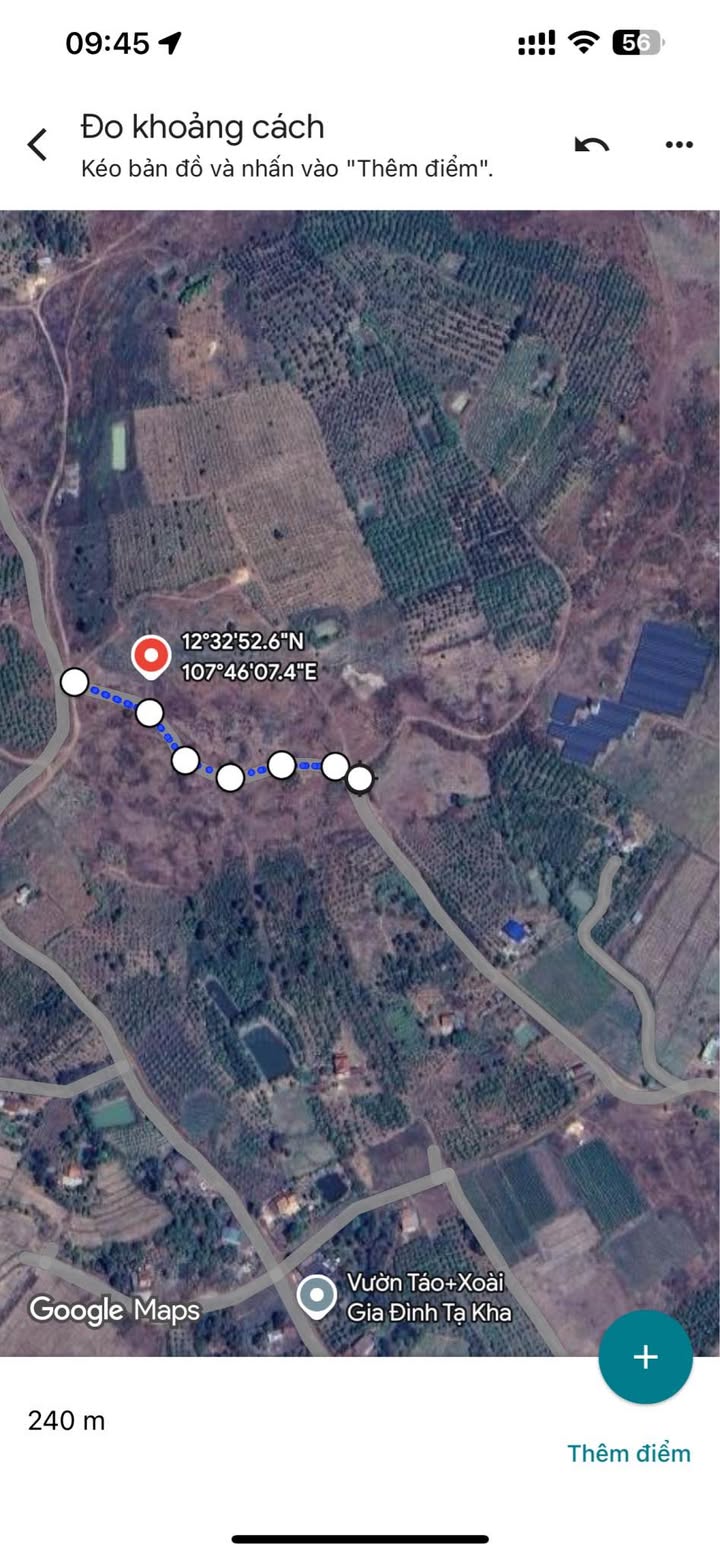Tap the plus button to add point
Screen dimensions: 720x1557
[x=645, y=1357]
